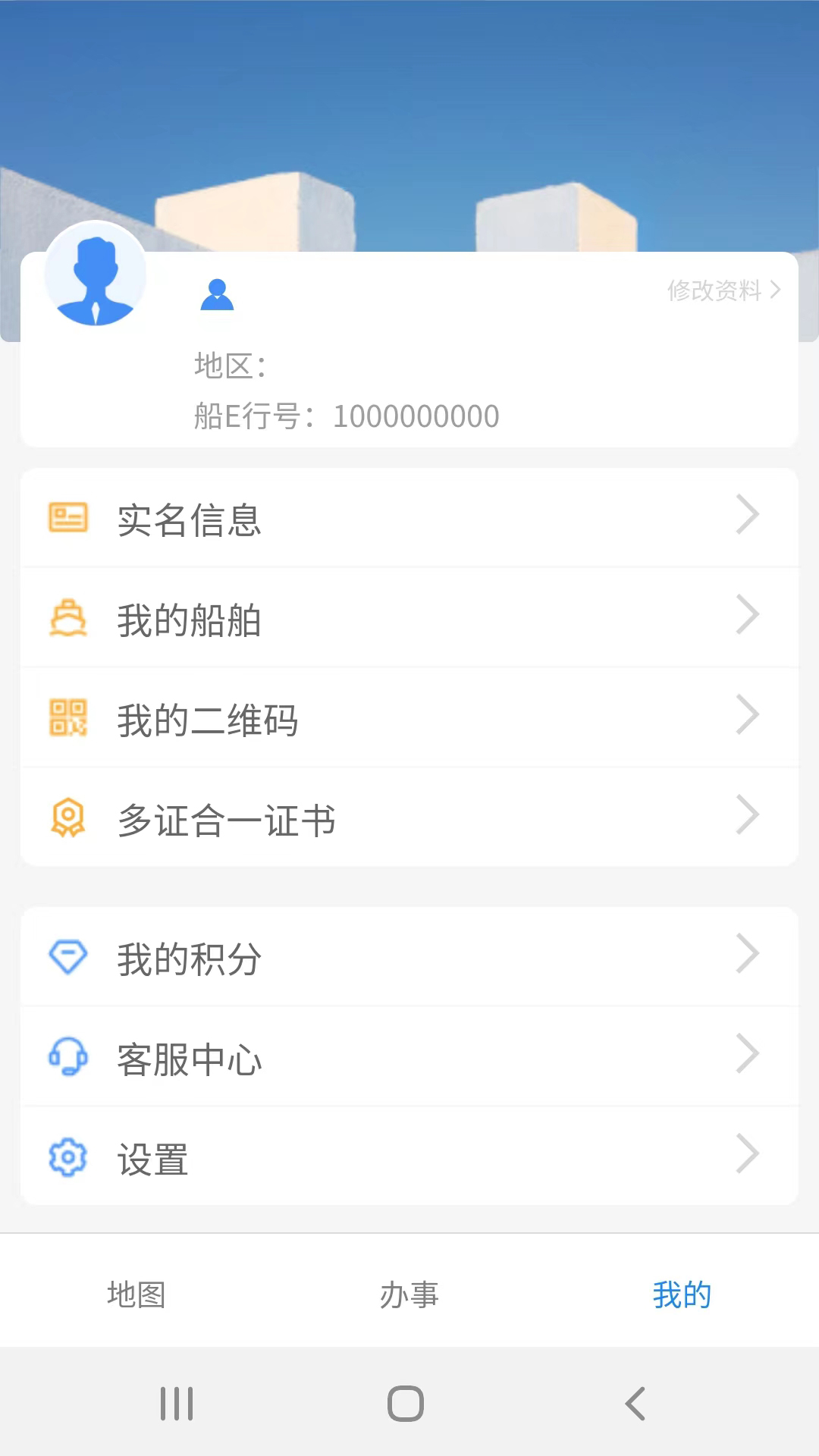Image resolution: width=819 pixels, height=1456 pixels.
Task: Click the 我的船舶 ship icon
Action: pos(67,617)
